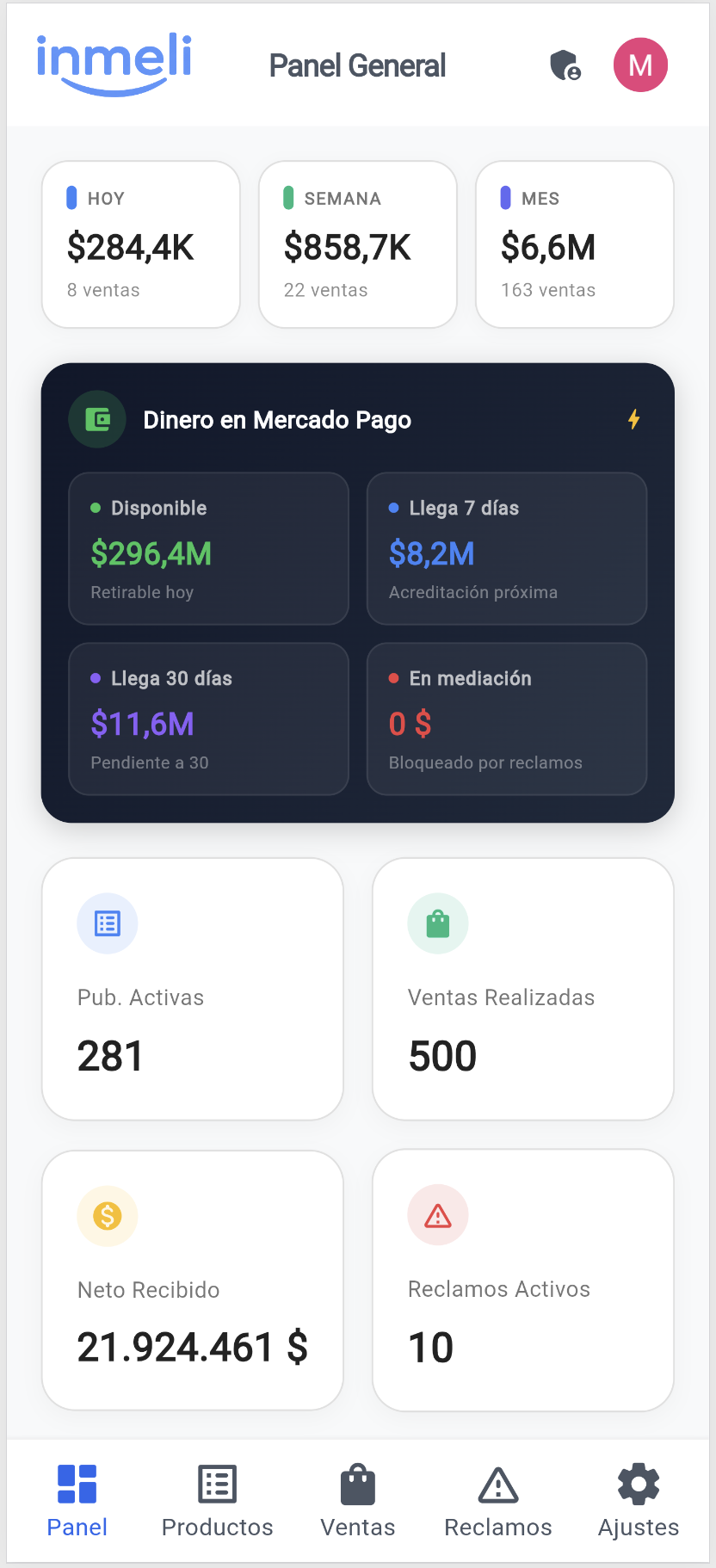Viewport: 716px width, 1568px height.
Task: Open the M profile avatar
Action: [640, 65]
